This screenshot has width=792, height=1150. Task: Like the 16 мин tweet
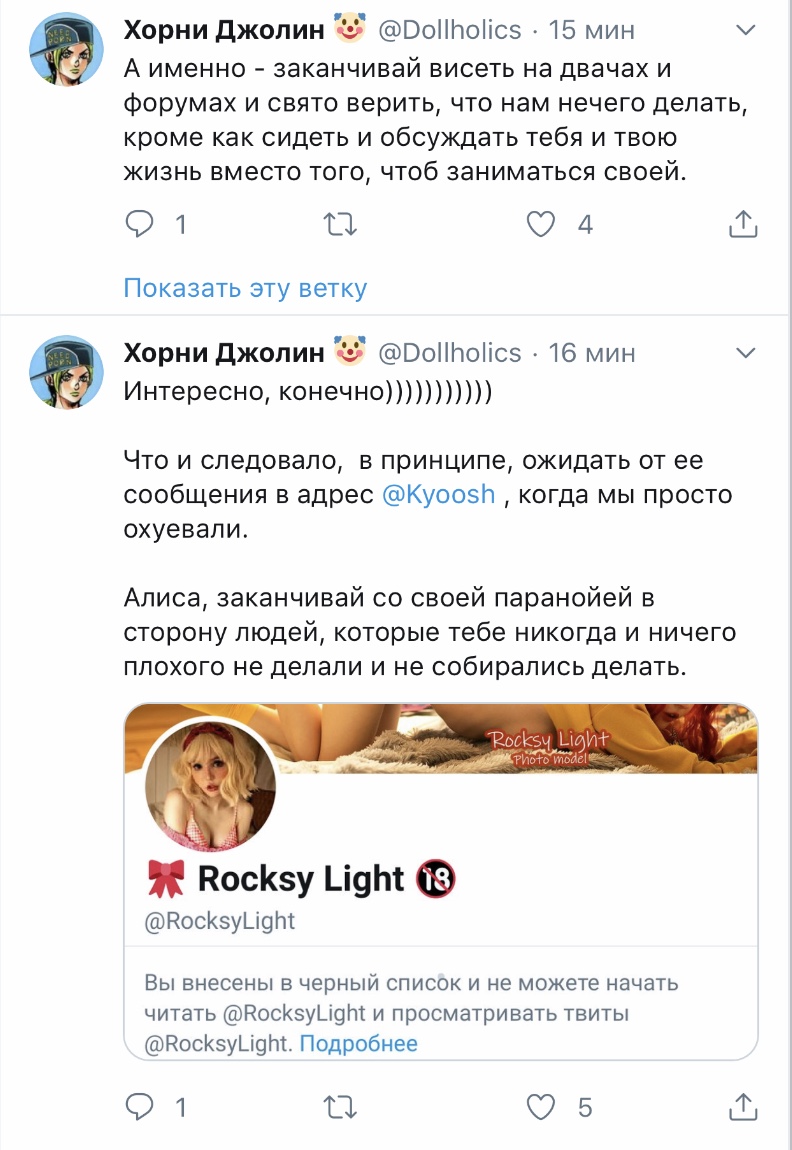541,1107
